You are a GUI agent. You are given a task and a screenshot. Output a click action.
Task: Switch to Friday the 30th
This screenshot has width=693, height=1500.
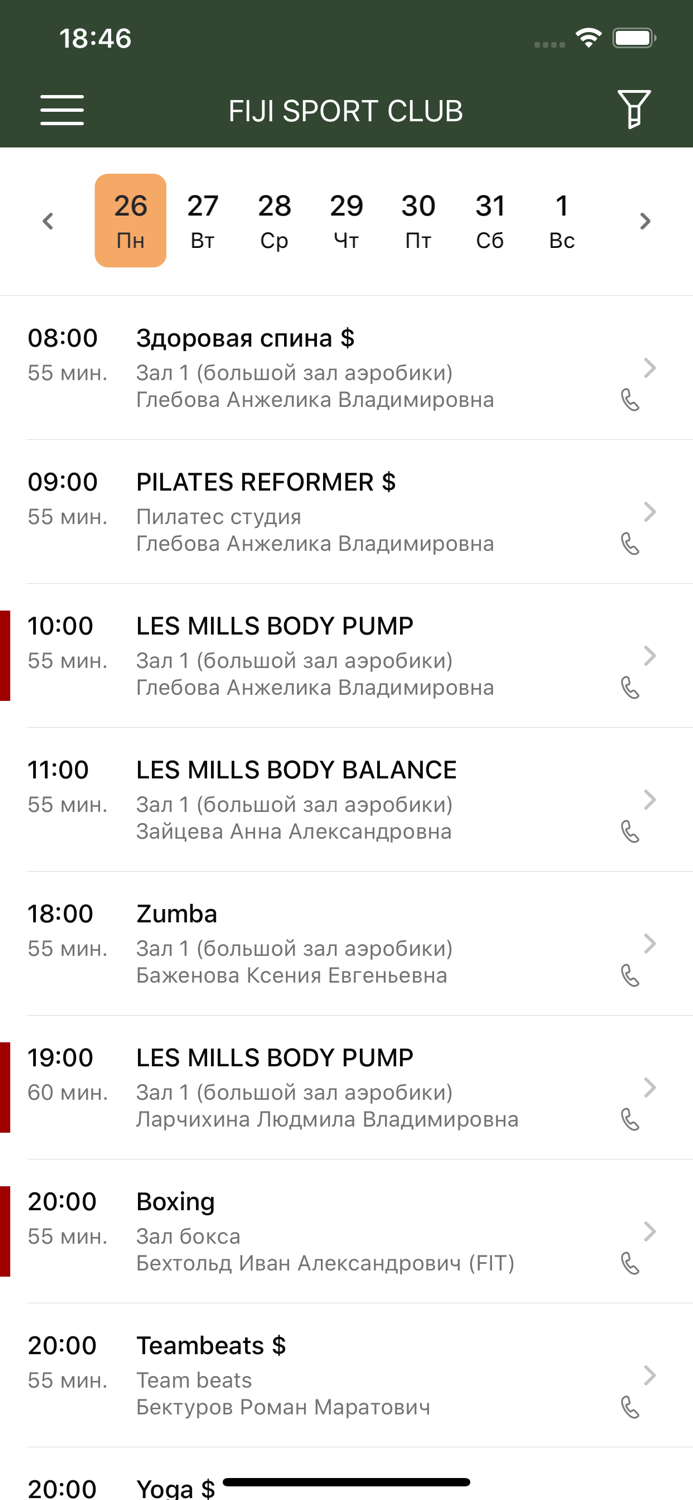pyautogui.click(x=418, y=221)
